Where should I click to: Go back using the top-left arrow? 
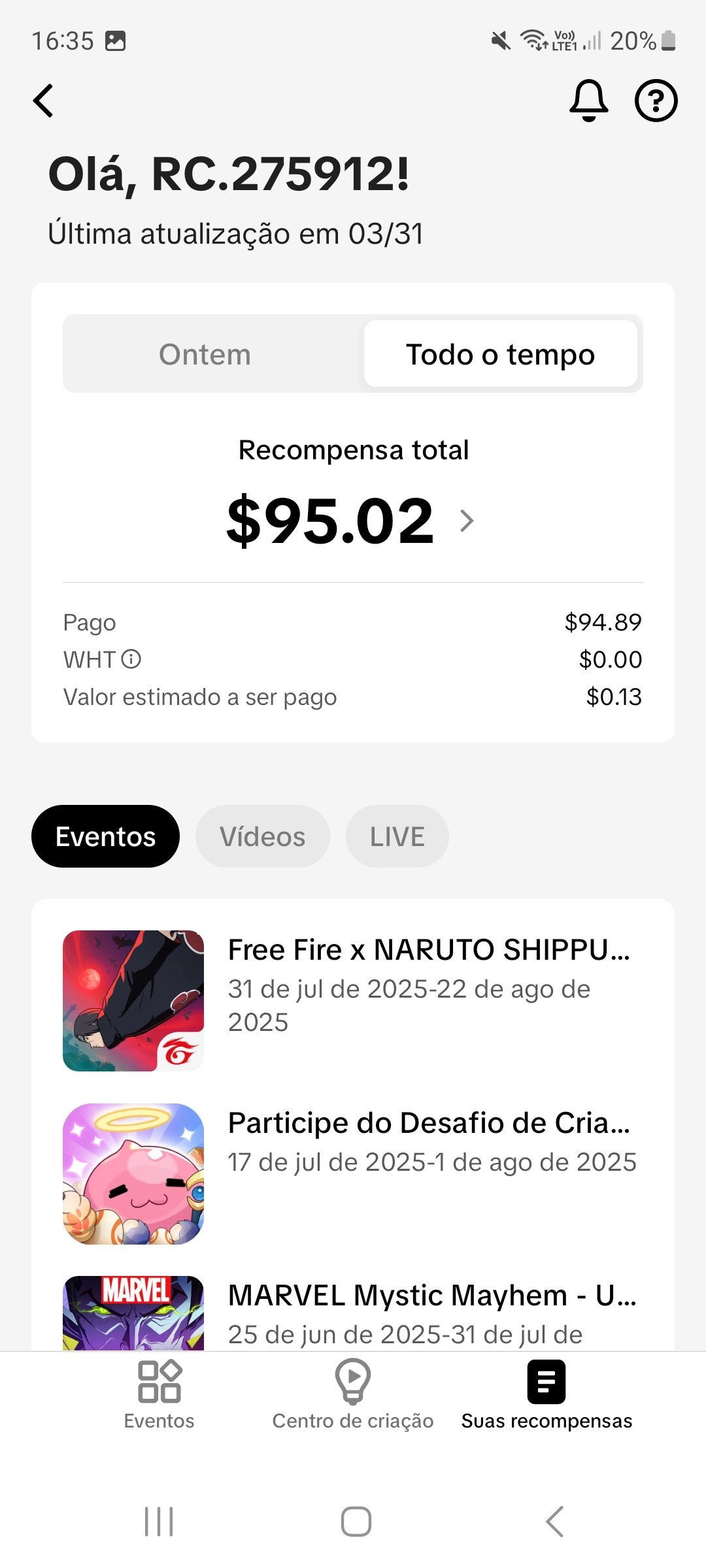pos(43,101)
